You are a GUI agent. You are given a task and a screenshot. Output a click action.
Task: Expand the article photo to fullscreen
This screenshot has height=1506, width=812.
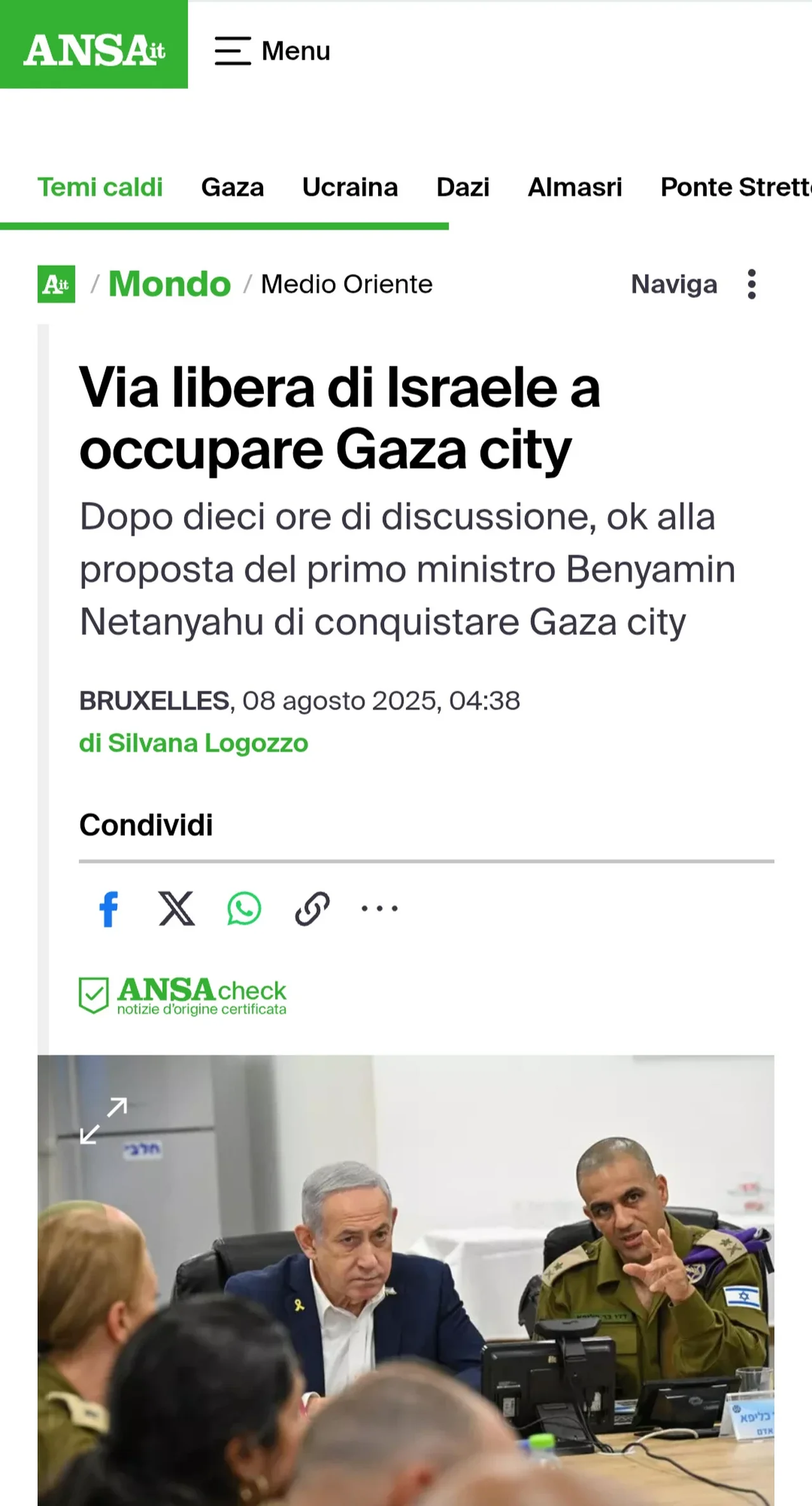click(x=103, y=1121)
